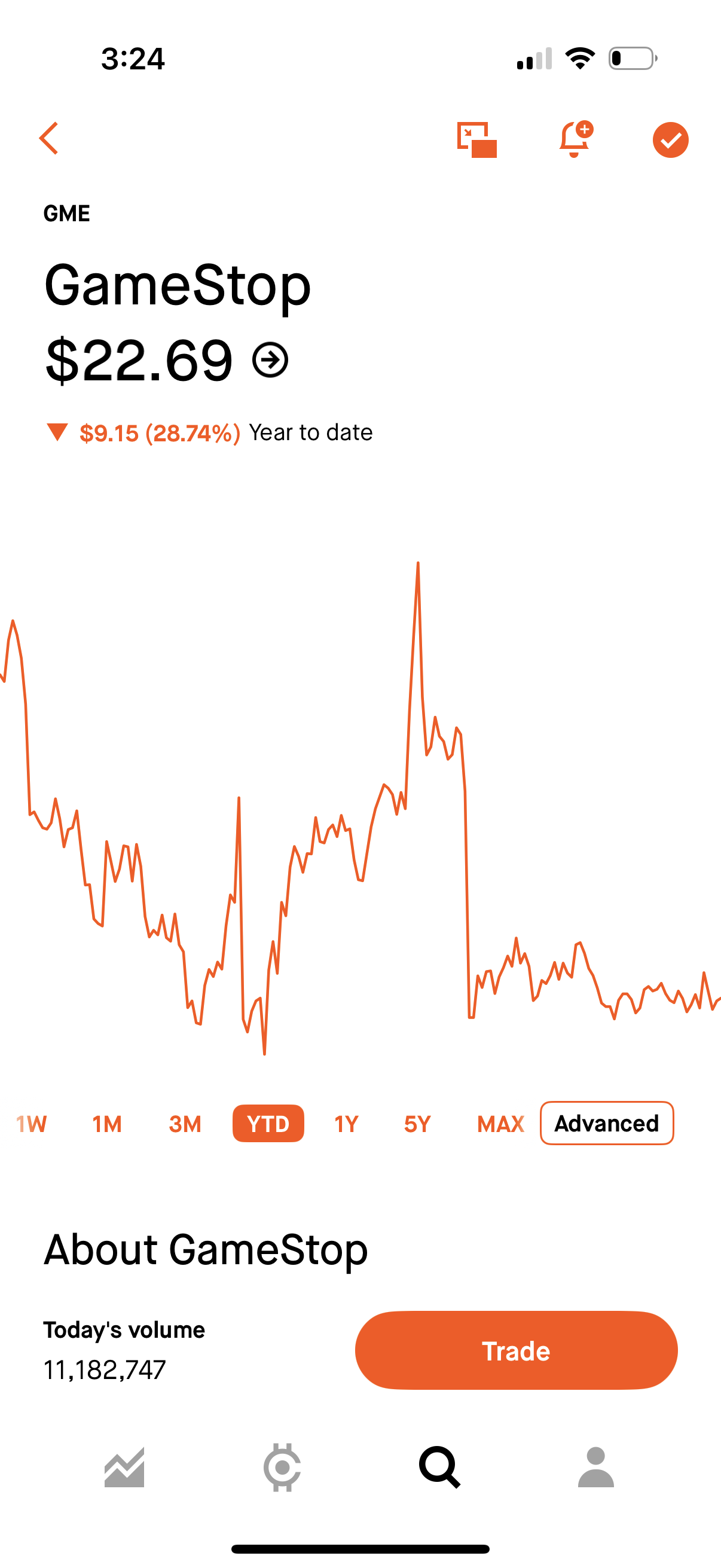
Task: Select the YTD chart range
Action: click(268, 1124)
